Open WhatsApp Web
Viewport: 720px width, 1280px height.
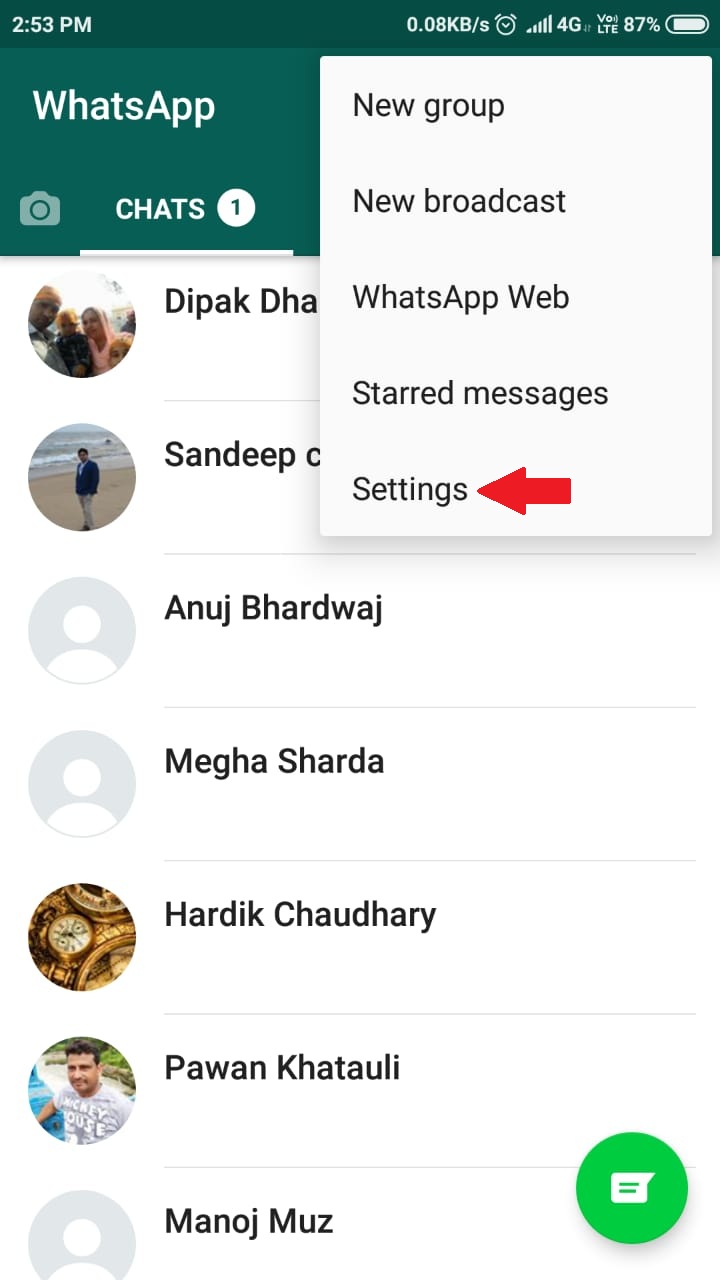(460, 297)
